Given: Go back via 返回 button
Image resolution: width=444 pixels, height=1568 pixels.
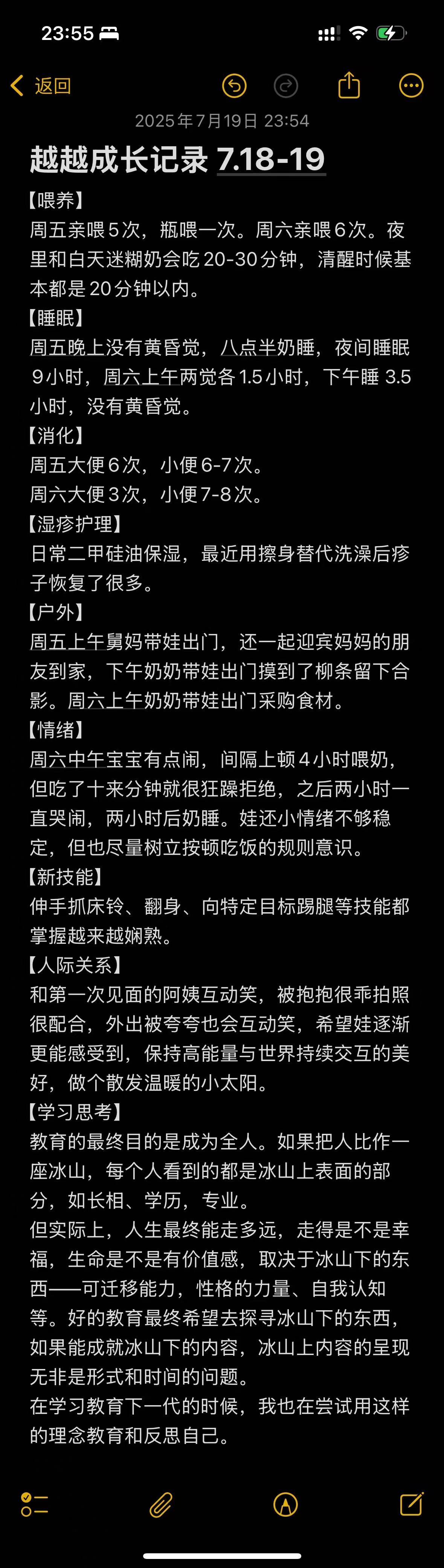Looking at the screenshot, I should tap(41, 86).
